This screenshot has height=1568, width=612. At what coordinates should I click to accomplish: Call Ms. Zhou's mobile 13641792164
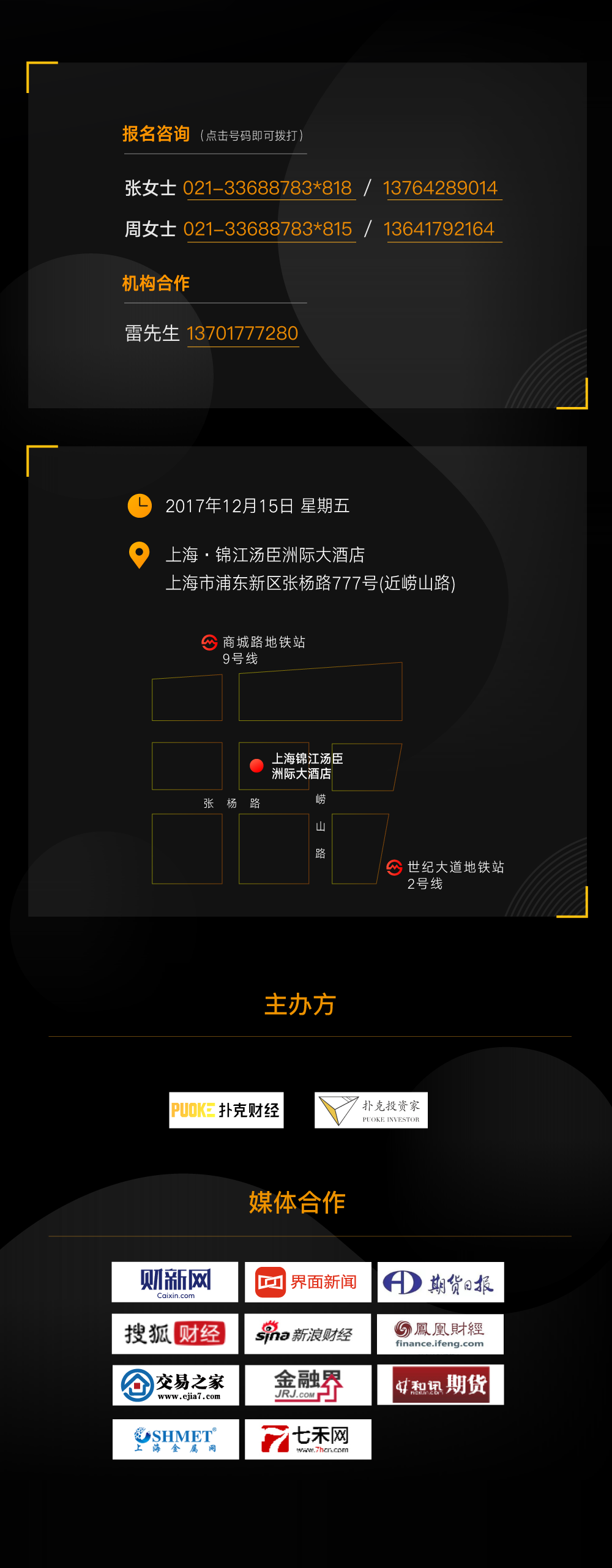tap(439, 229)
